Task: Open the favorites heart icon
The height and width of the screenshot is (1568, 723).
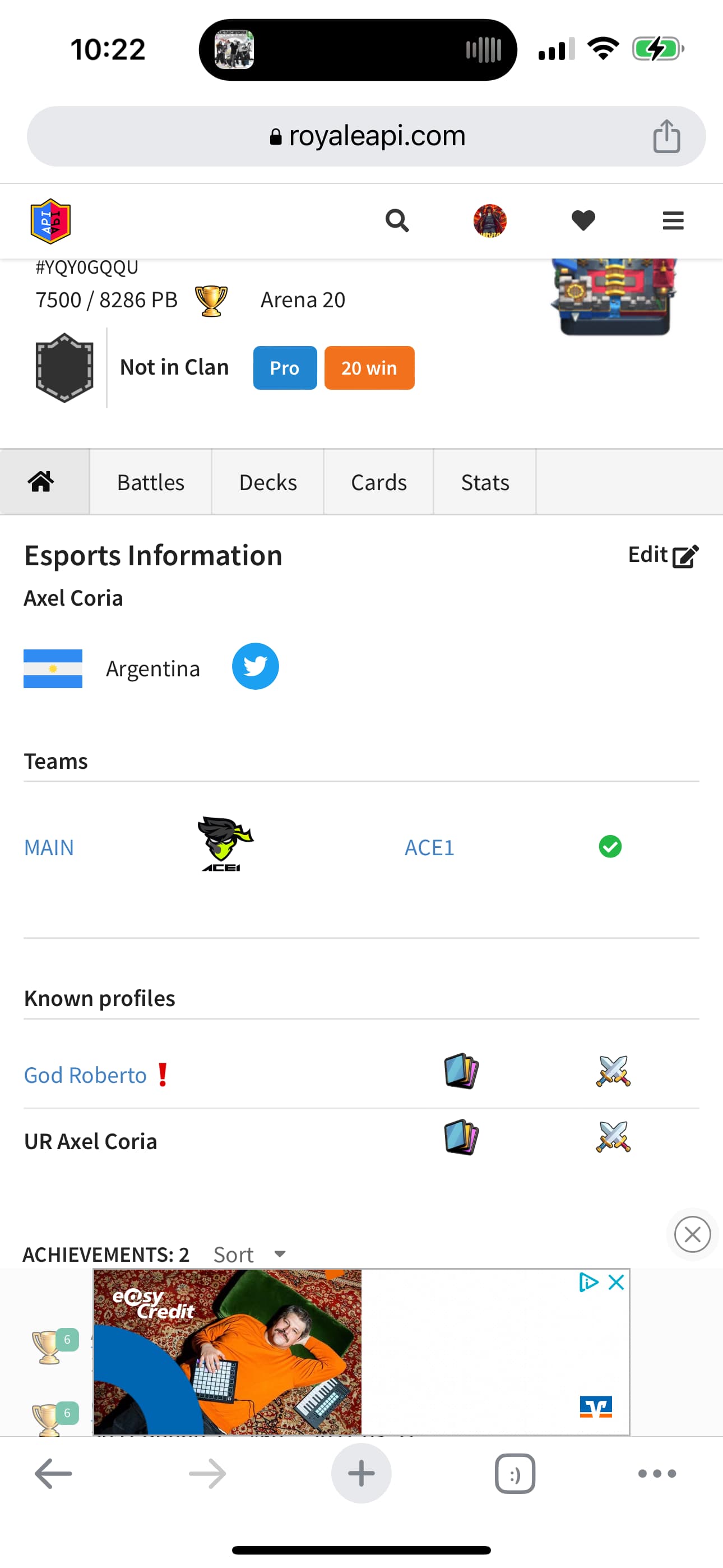Action: point(583,220)
